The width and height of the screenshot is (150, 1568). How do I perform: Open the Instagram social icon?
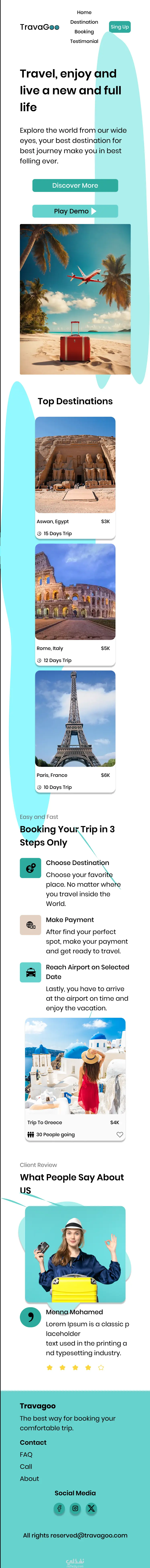pos(75,1508)
